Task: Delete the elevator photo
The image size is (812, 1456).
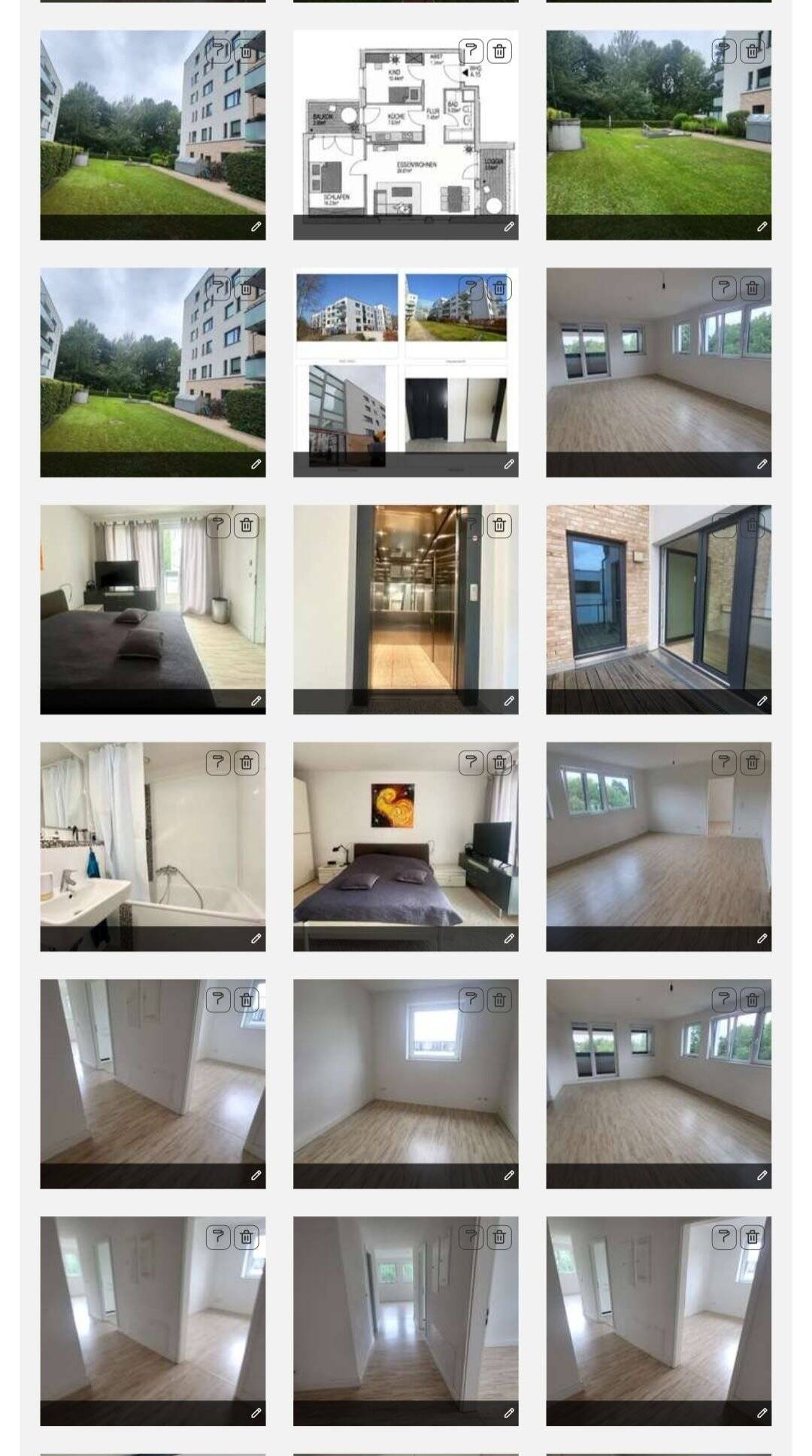Action: tap(499, 525)
